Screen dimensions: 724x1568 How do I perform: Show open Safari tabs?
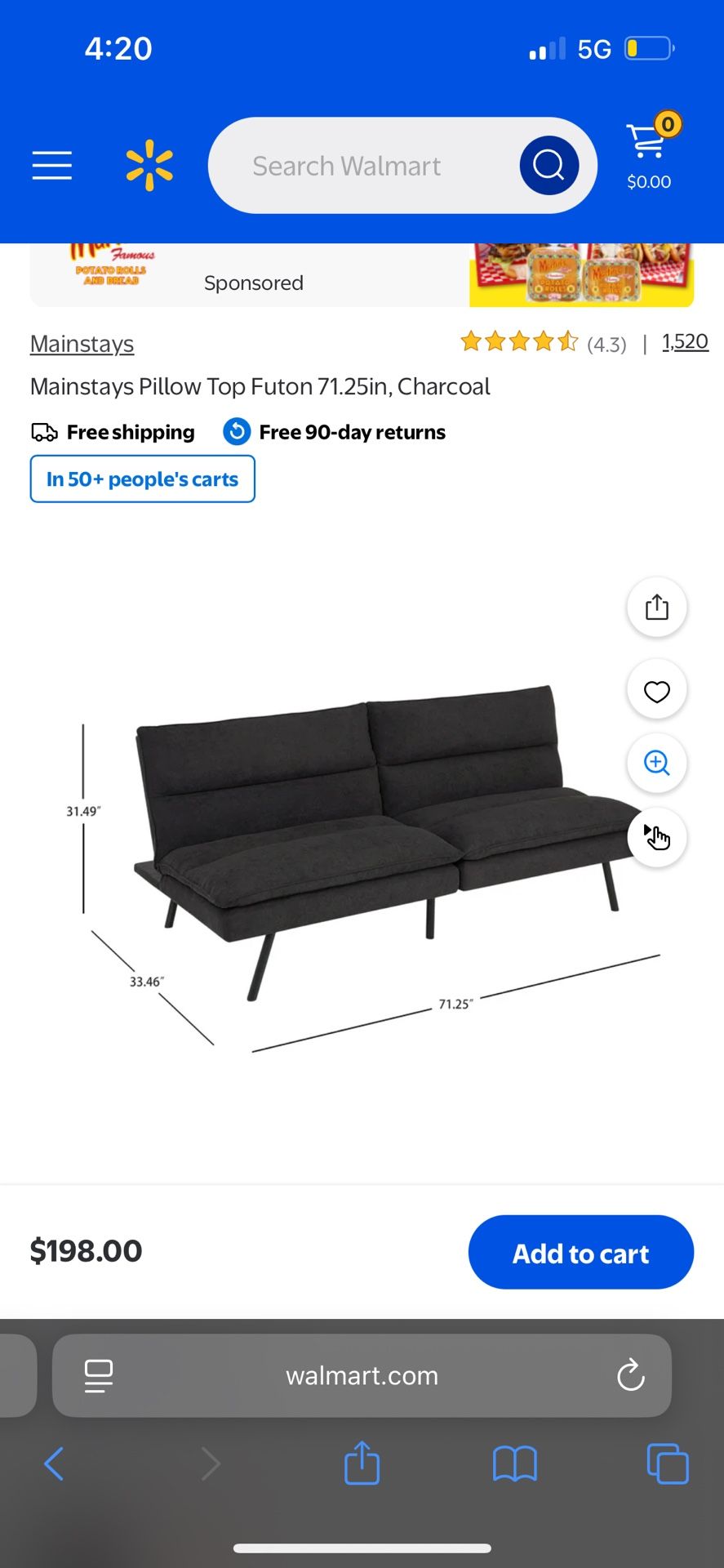[667, 1463]
